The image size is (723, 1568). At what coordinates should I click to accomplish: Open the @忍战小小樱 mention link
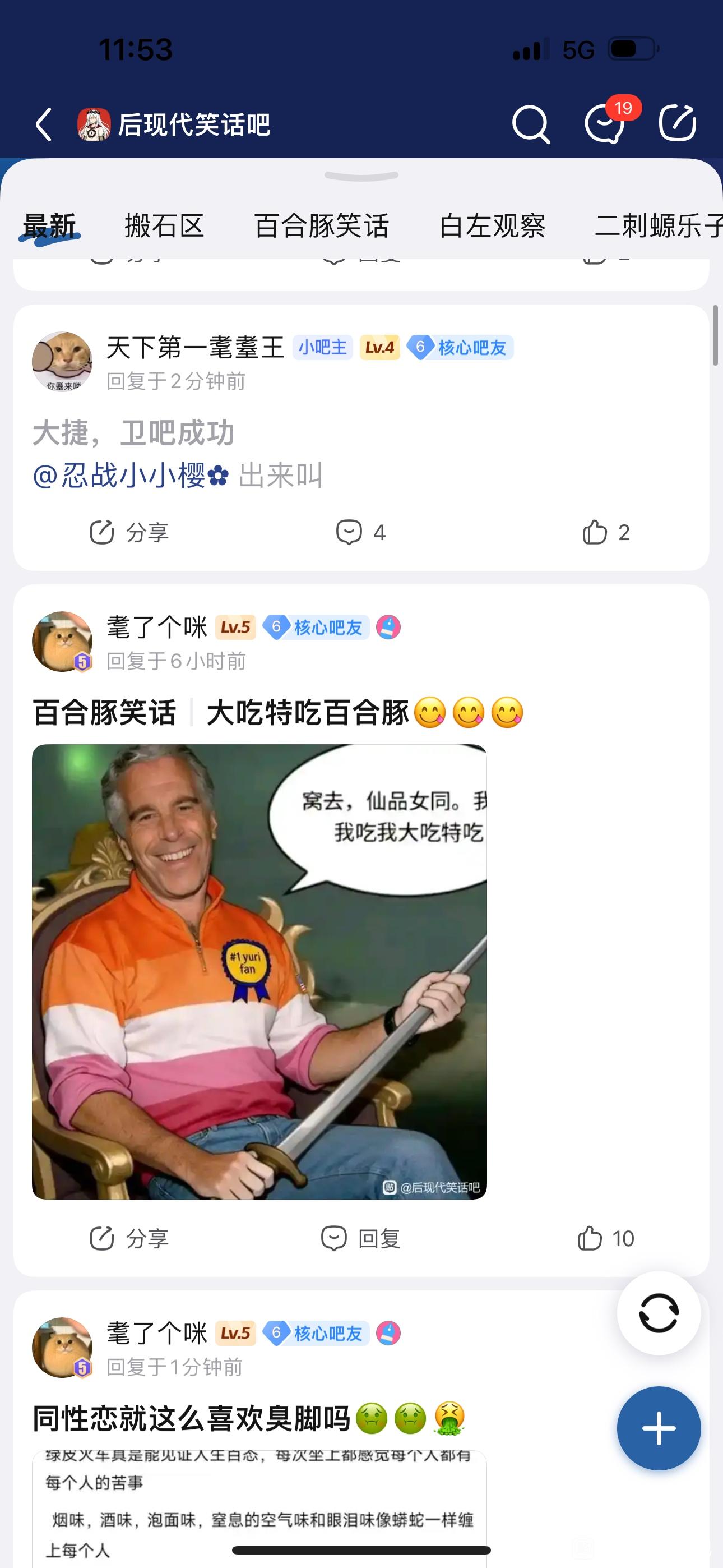pyautogui.click(x=130, y=476)
